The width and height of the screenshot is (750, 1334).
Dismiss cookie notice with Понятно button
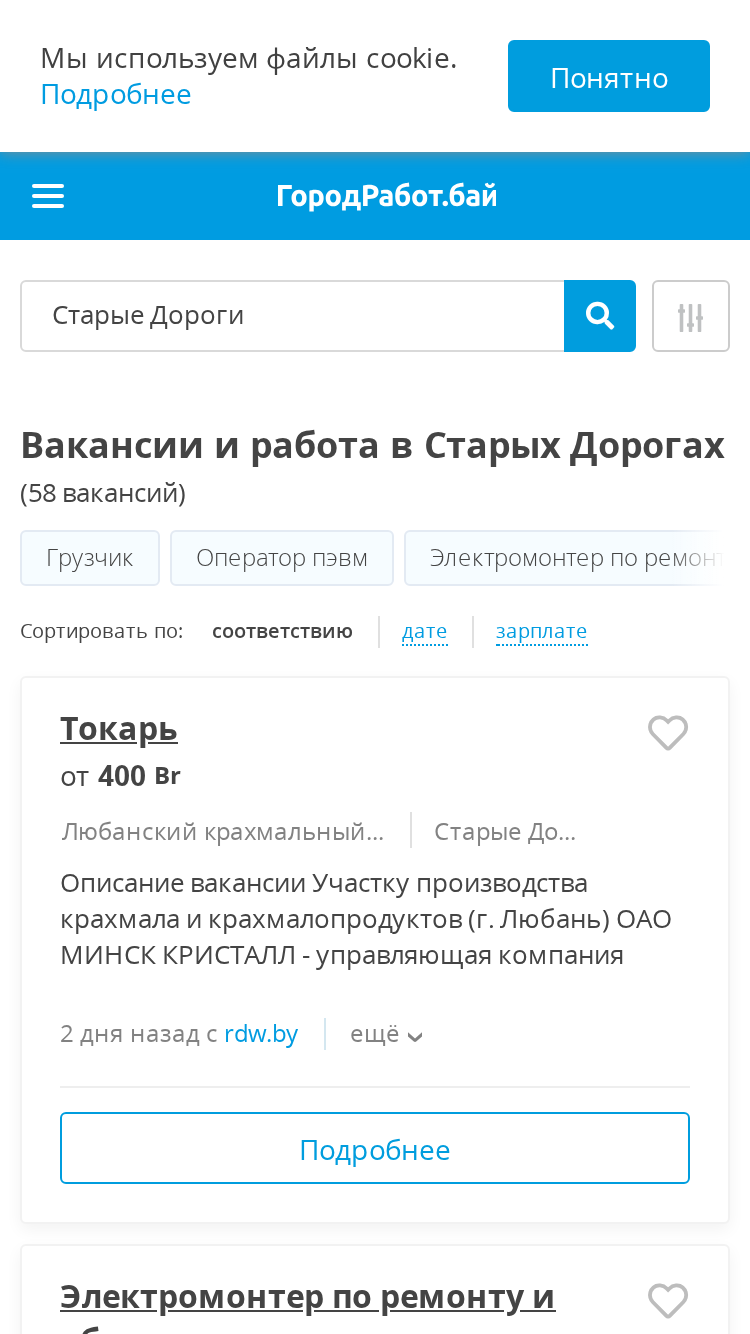[x=608, y=76]
